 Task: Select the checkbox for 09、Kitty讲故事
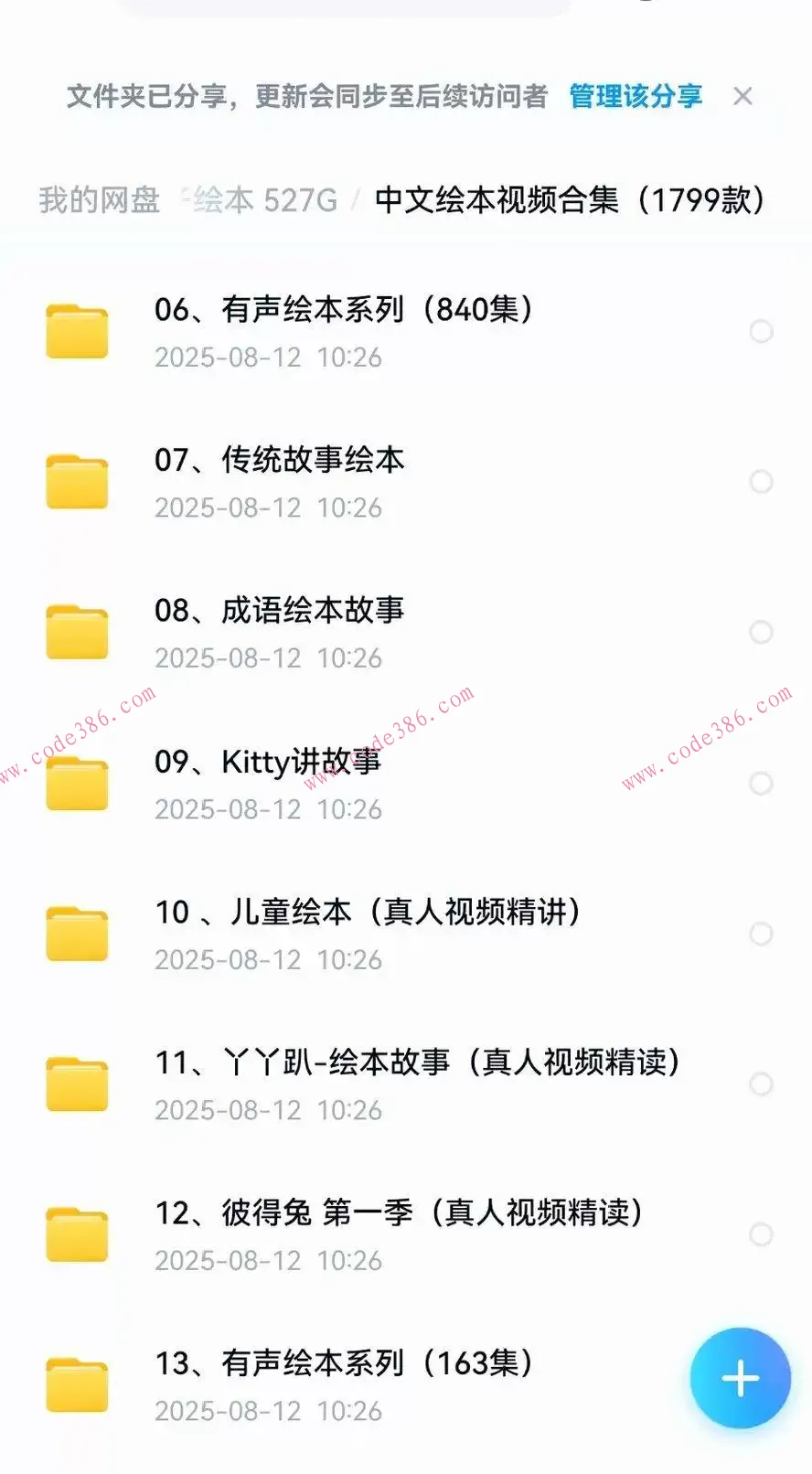[x=761, y=783]
